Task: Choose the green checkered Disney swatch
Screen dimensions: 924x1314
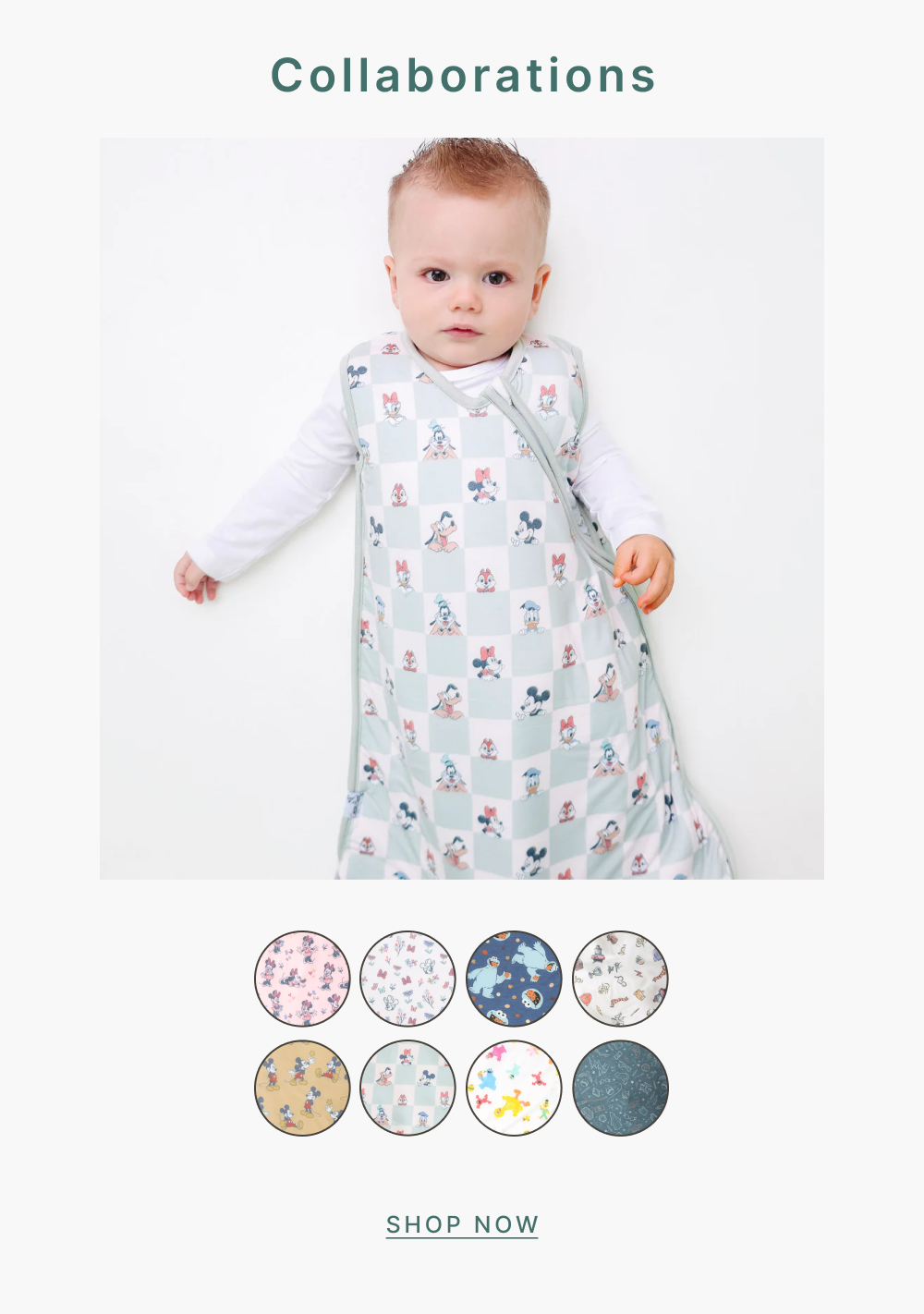Action: 407,1088
